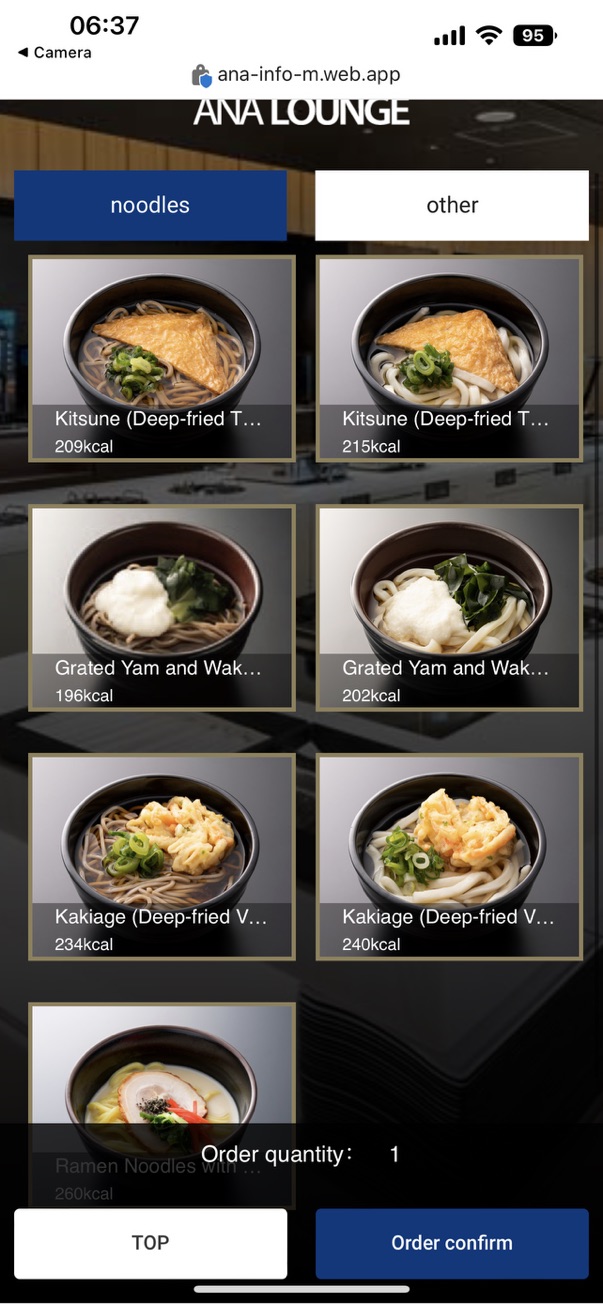Choose Grated Yam and Wakame 196kcal dish
The height and width of the screenshot is (1304, 603).
(162, 607)
